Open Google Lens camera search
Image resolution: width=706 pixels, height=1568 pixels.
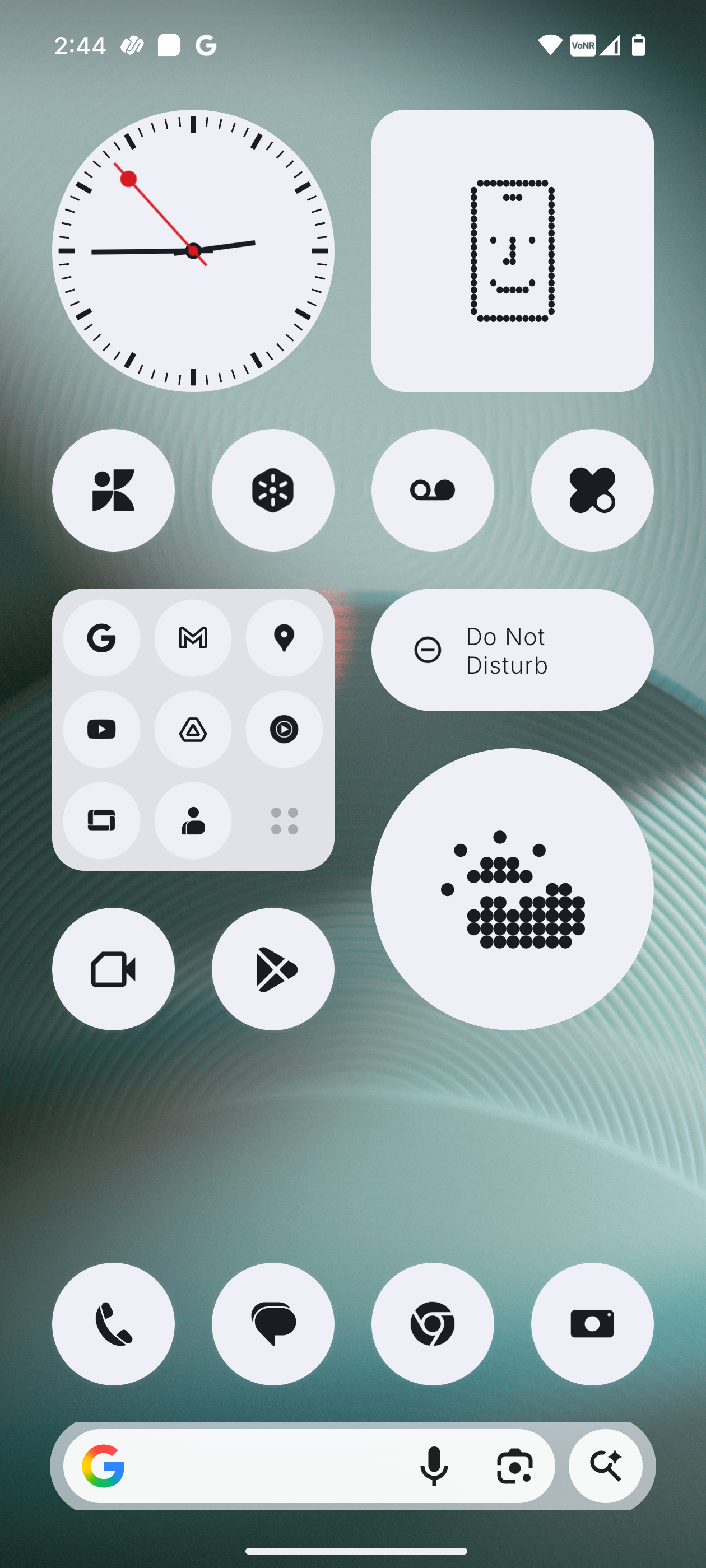pyautogui.click(x=515, y=1466)
